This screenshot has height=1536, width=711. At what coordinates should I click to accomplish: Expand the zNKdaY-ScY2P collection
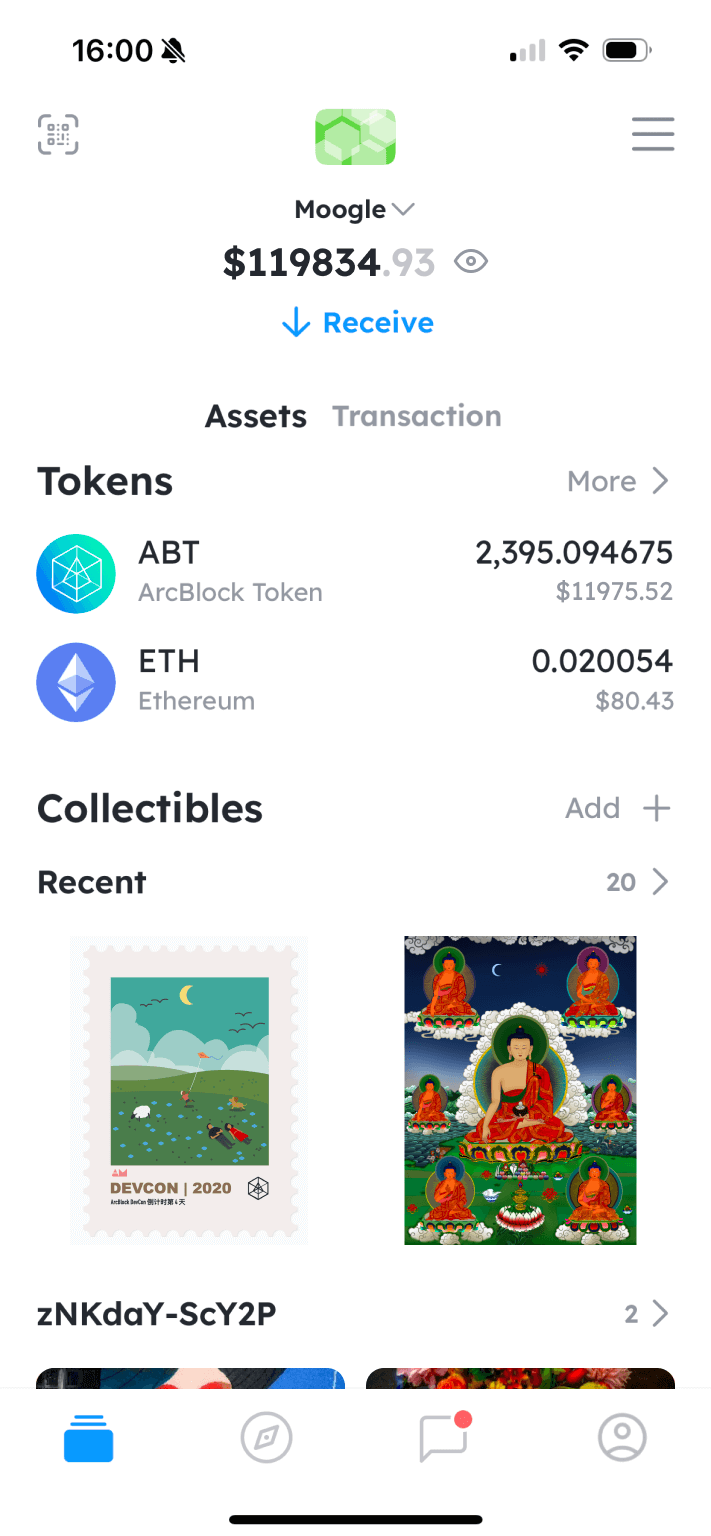[x=646, y=1314]
